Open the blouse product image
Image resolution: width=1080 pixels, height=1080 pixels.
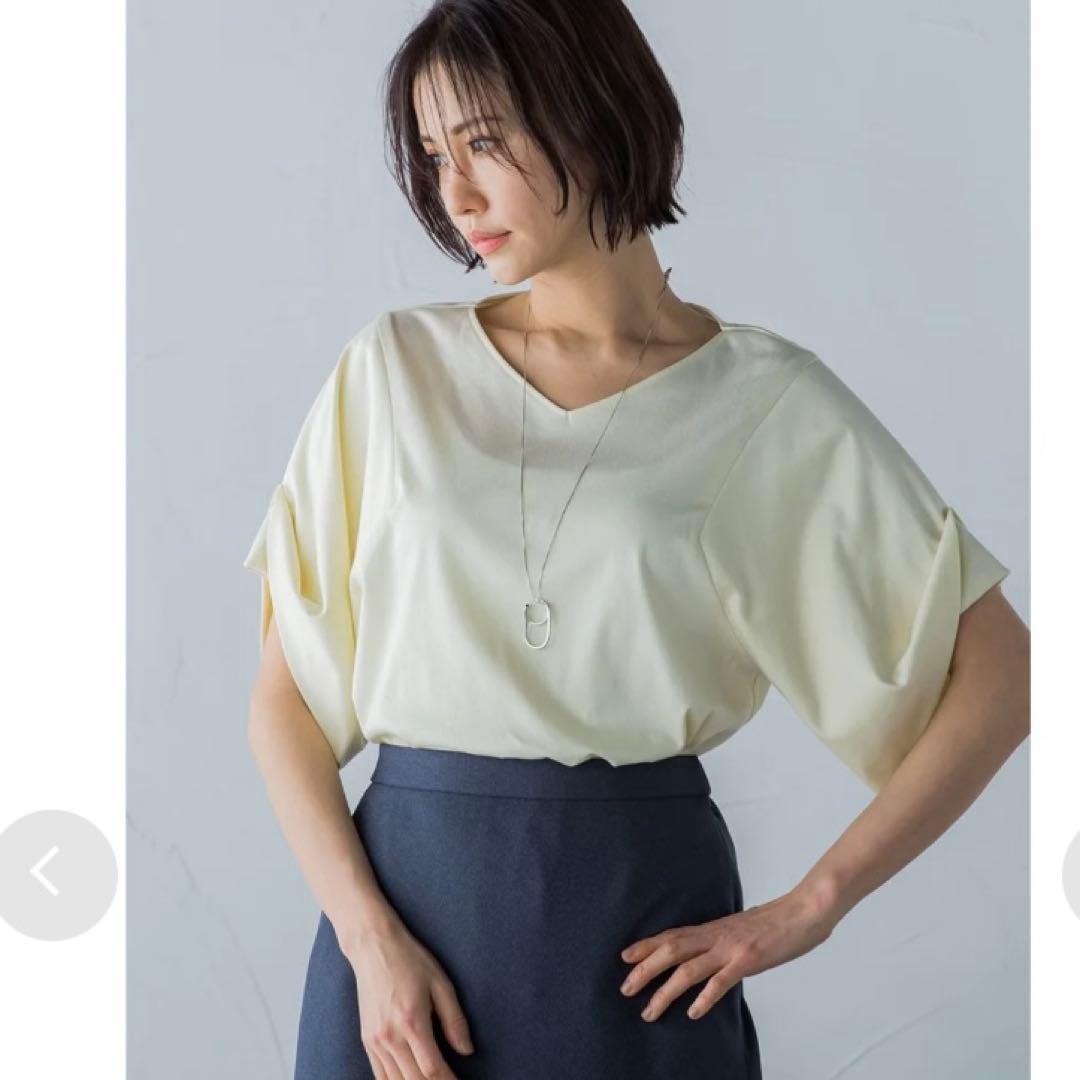tap(579, 540)
